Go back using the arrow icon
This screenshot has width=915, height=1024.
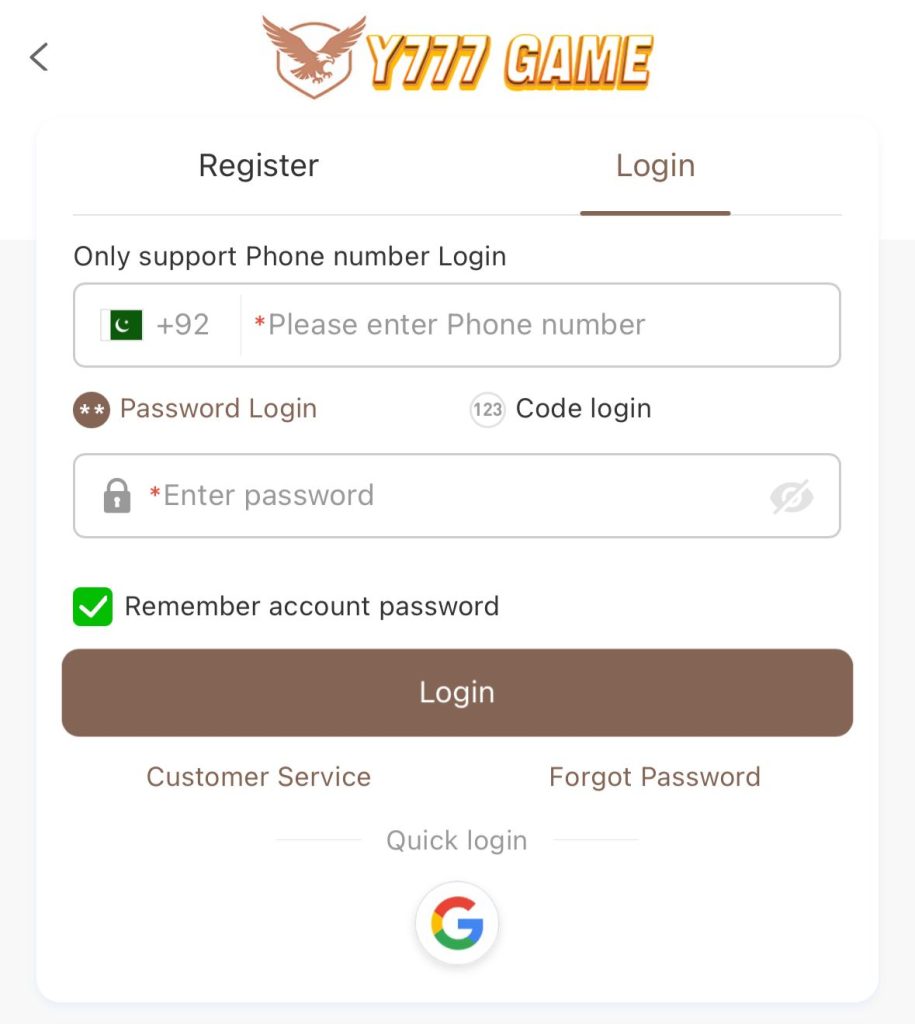[39, 57]
